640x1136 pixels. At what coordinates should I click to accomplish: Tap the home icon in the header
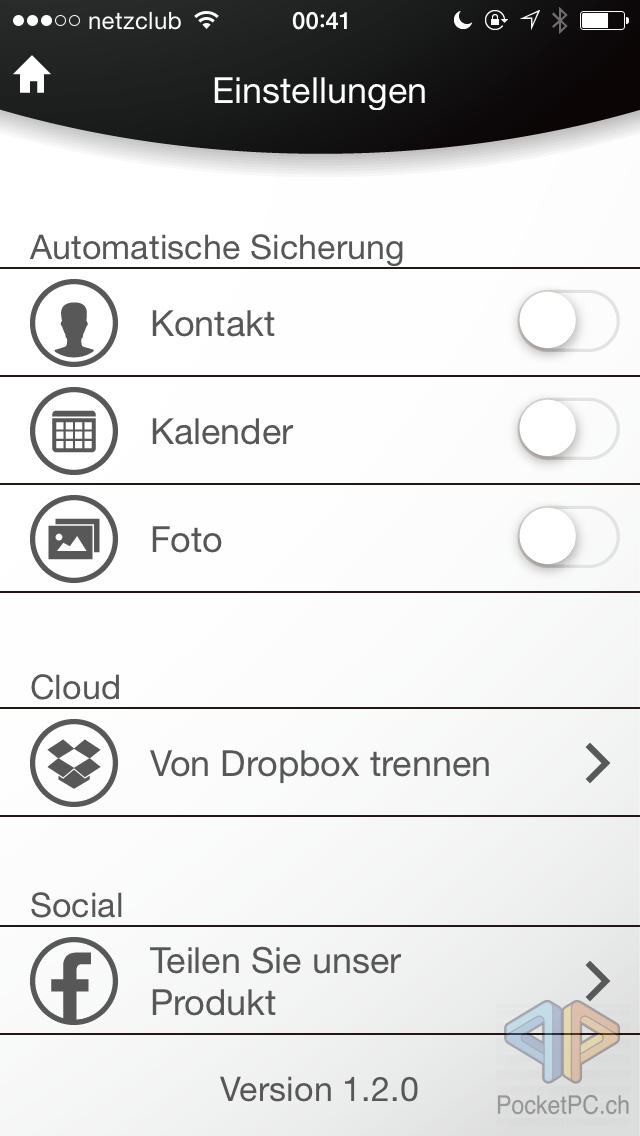(x=32, y=76)
